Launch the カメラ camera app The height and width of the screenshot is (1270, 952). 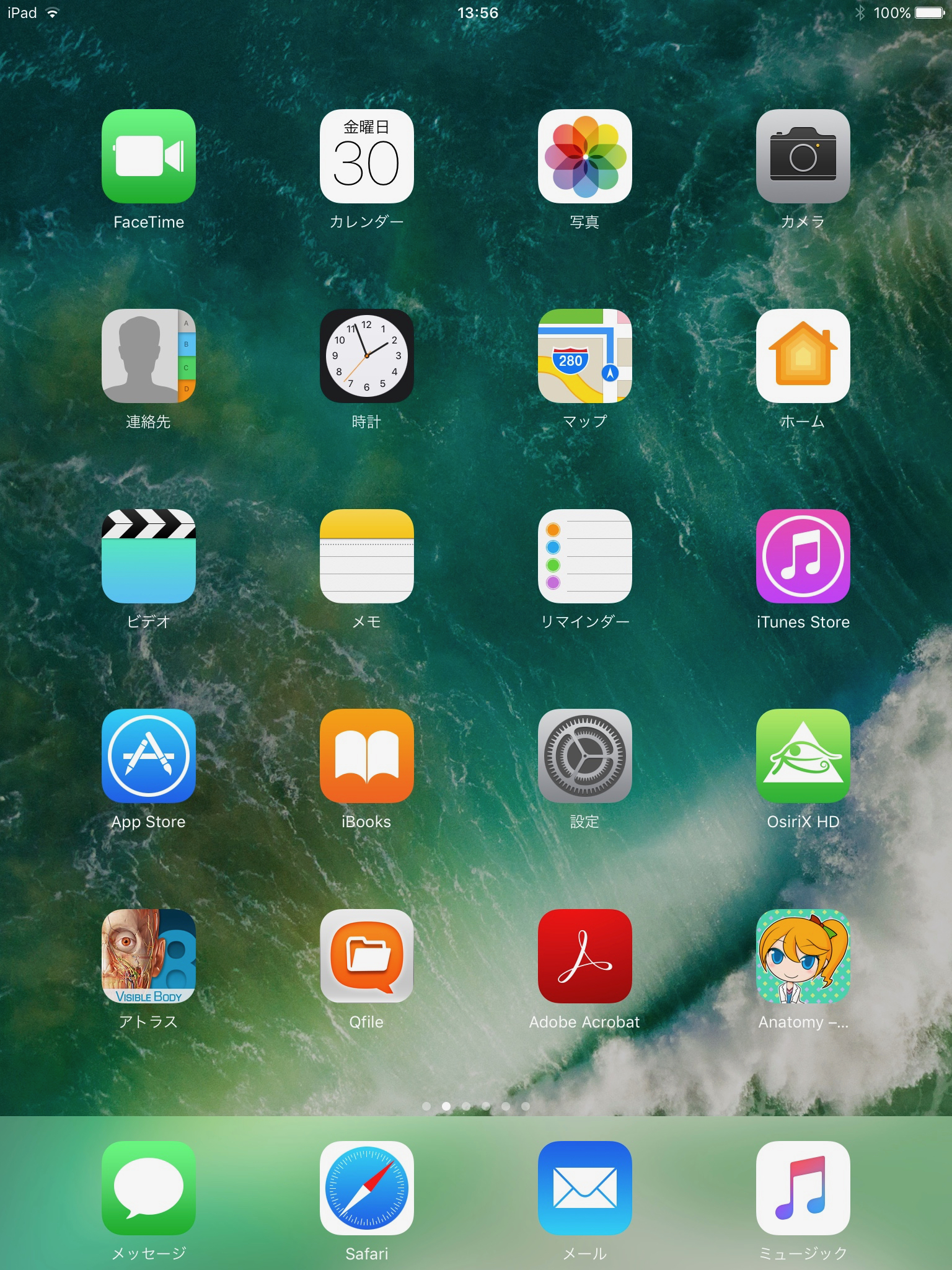pyautogui.click(x=803, y=156)
